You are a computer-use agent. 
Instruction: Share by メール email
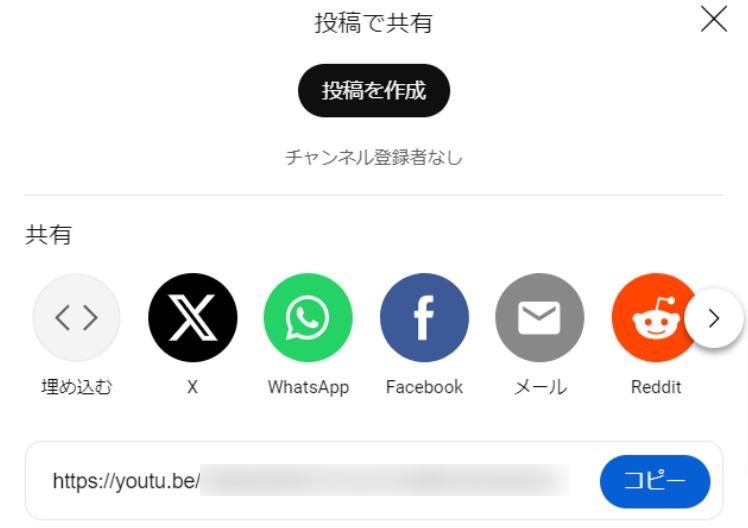(x=540, y=318)
